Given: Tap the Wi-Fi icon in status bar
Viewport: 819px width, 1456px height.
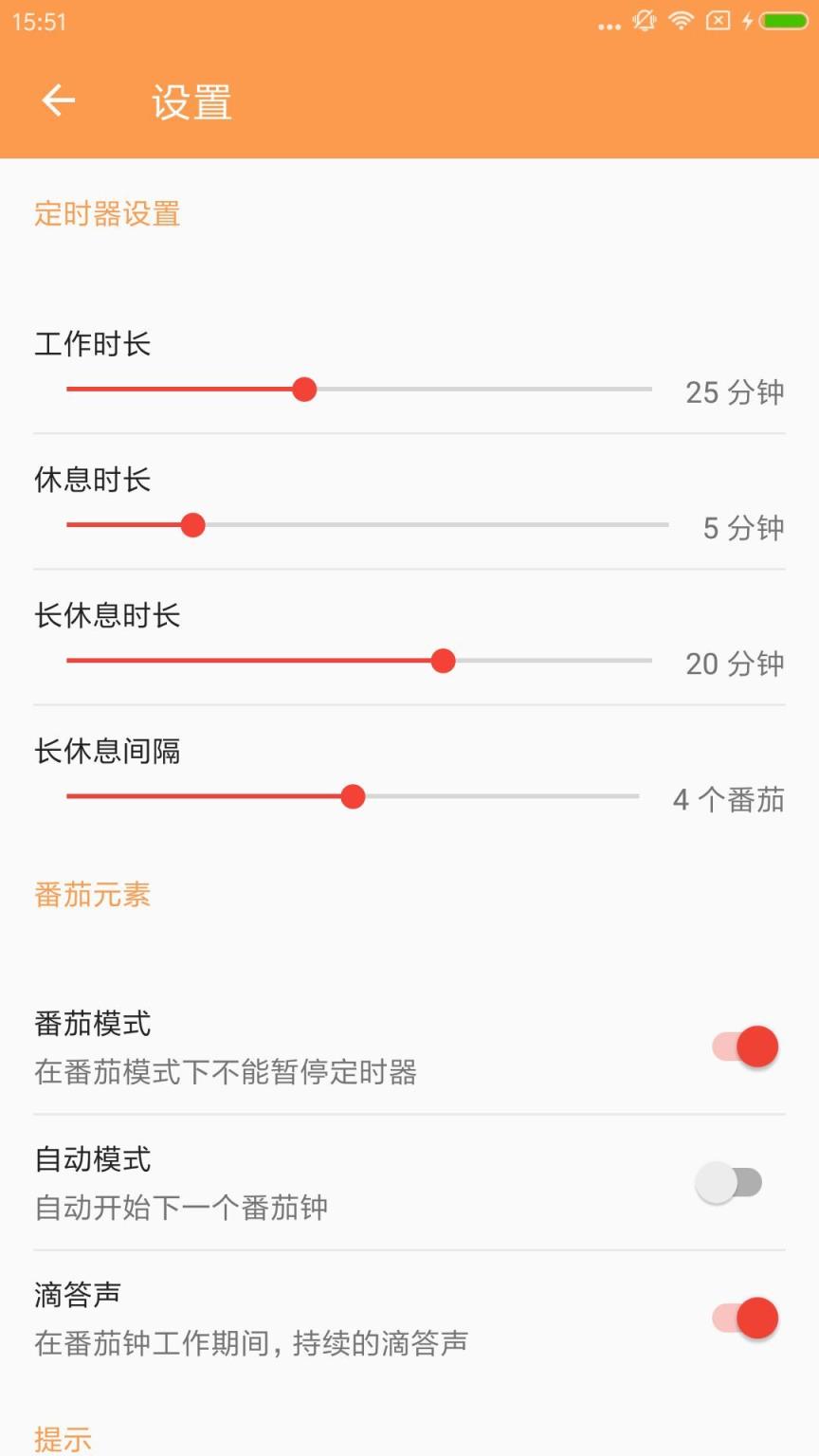Looking at the screenshot, I should [681, 21].
